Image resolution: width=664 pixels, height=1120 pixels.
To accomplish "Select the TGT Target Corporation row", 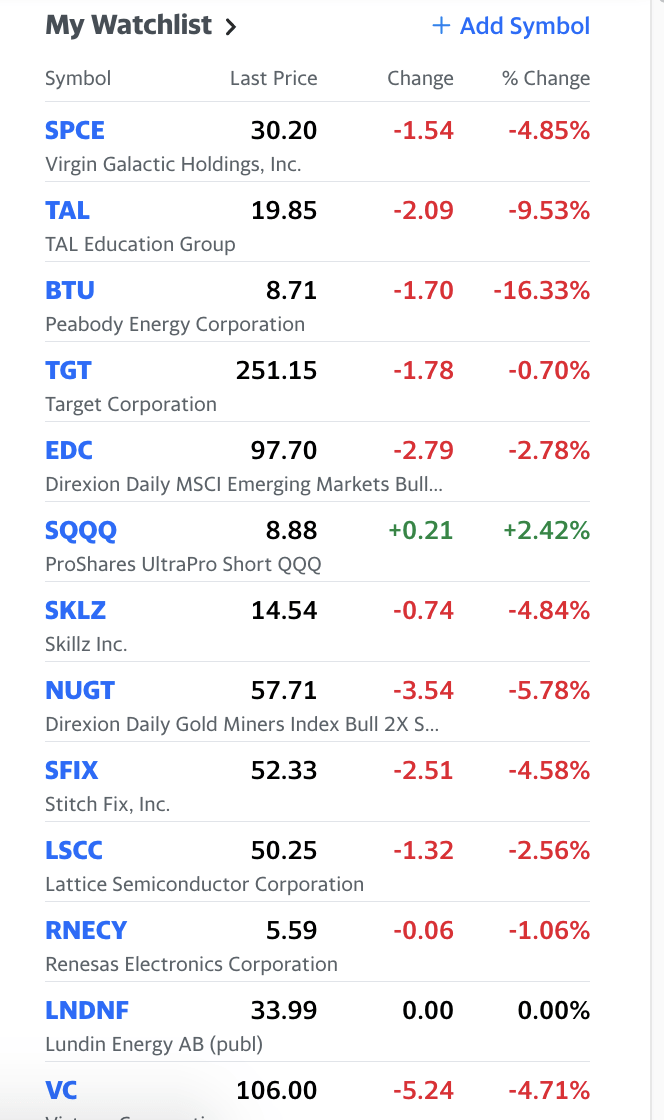I will [68, 370].
